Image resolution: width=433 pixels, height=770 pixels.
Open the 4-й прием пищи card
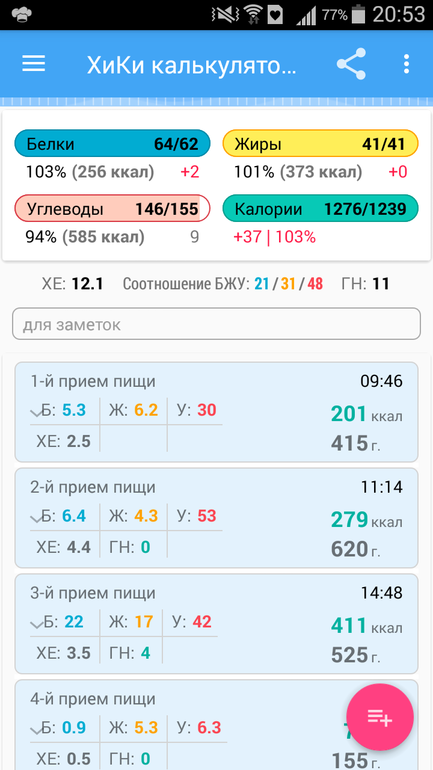tap(216, 725)
